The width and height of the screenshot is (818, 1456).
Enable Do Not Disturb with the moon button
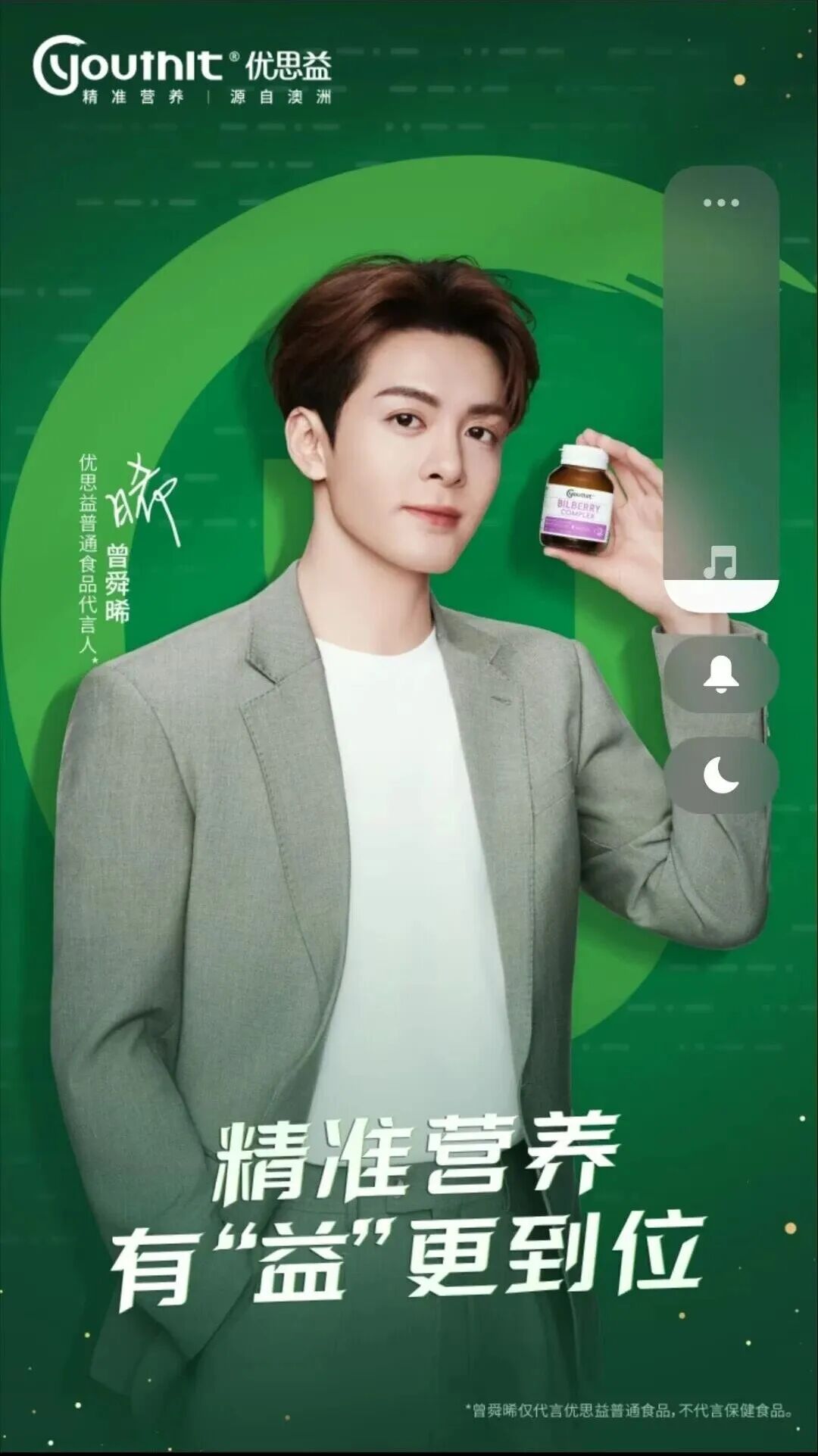click(720, 776)
